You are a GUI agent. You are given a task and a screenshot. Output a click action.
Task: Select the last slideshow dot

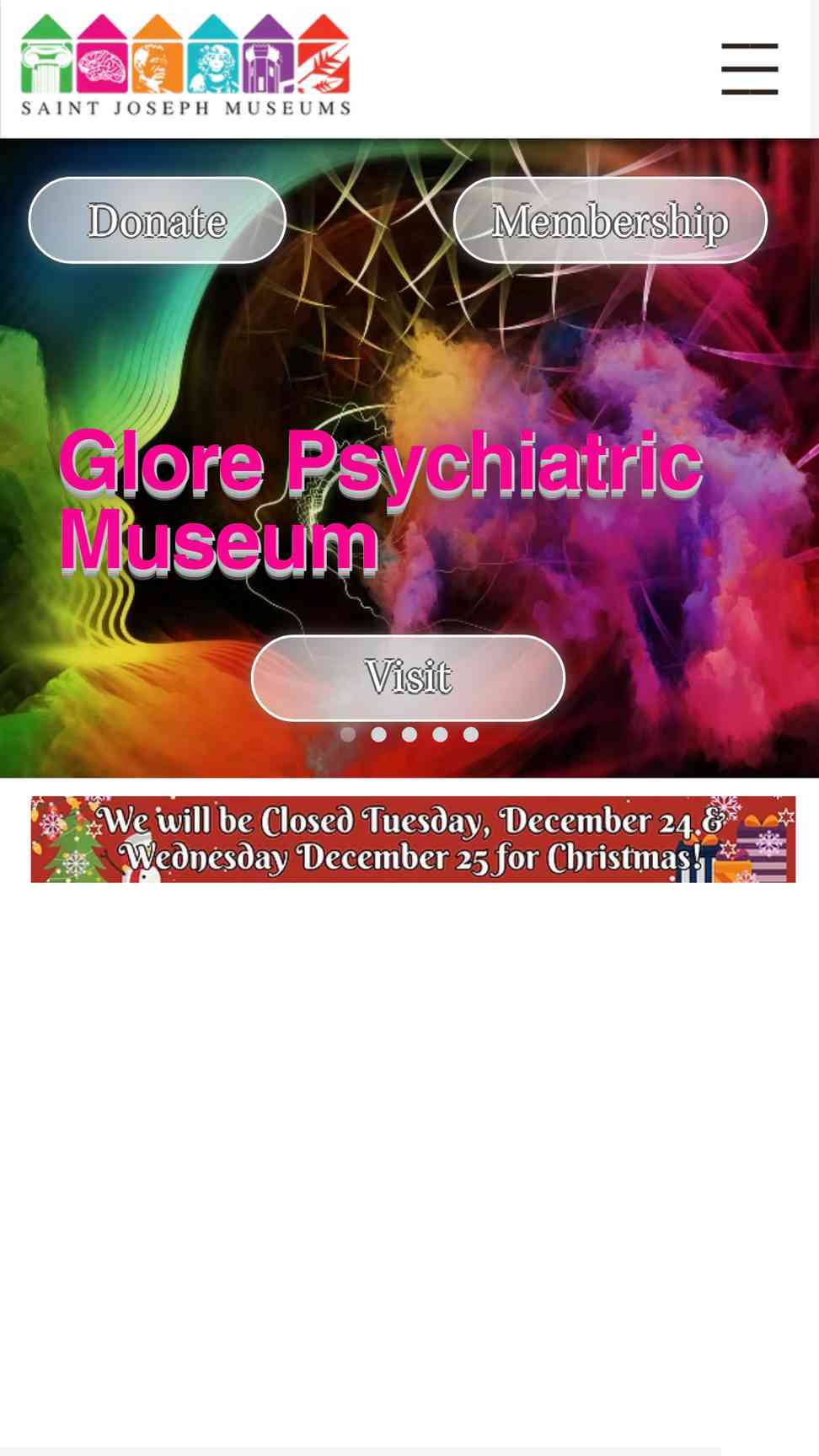(x=471, y=735)
